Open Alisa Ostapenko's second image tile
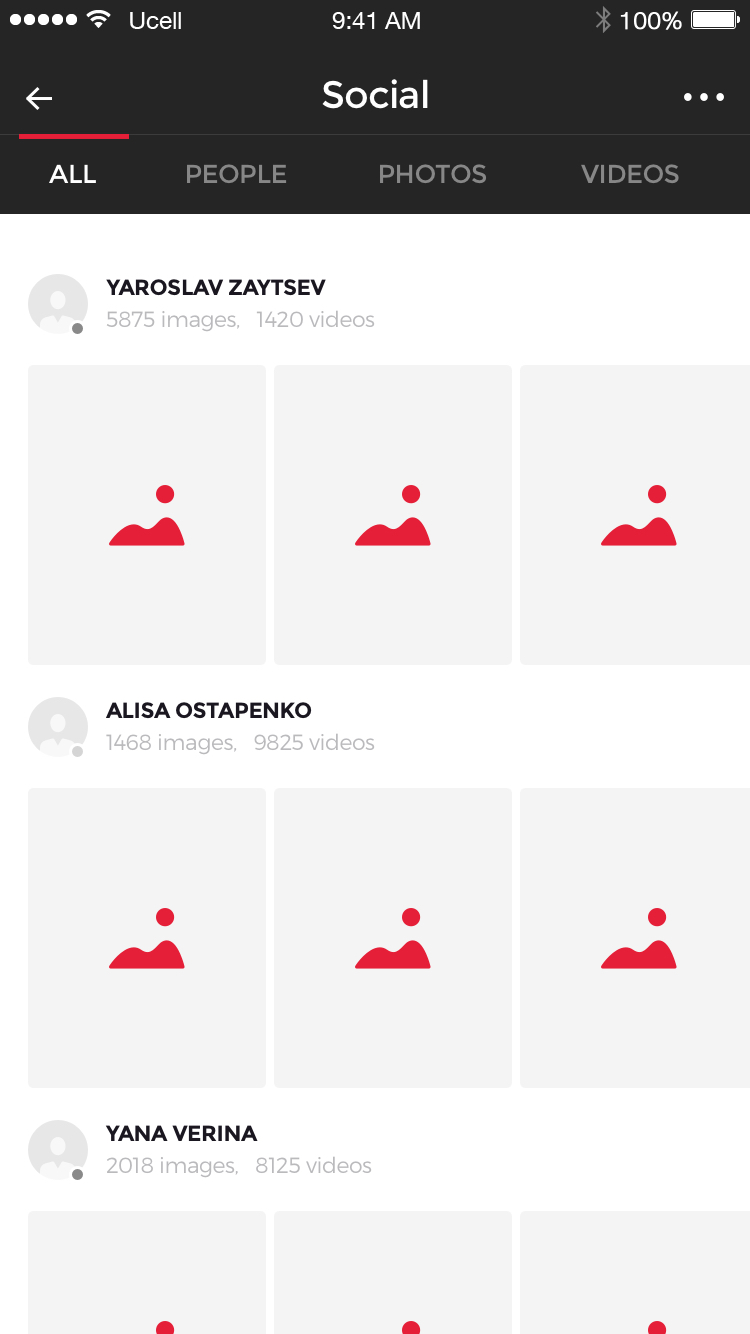The height and width of the screenshot is (1334, 750). coord(393,938)
